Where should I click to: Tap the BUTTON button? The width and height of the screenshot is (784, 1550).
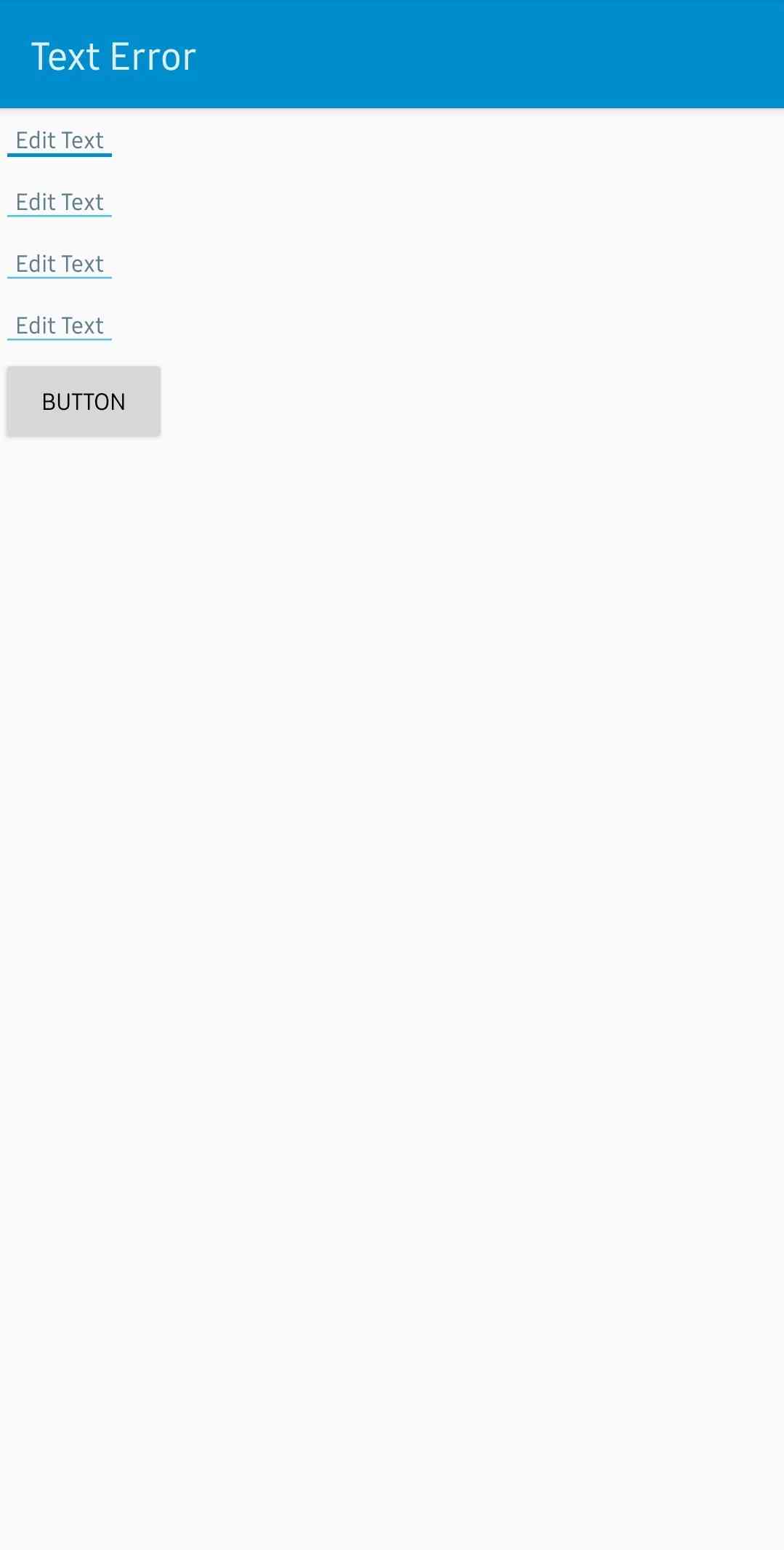(84, 401)
